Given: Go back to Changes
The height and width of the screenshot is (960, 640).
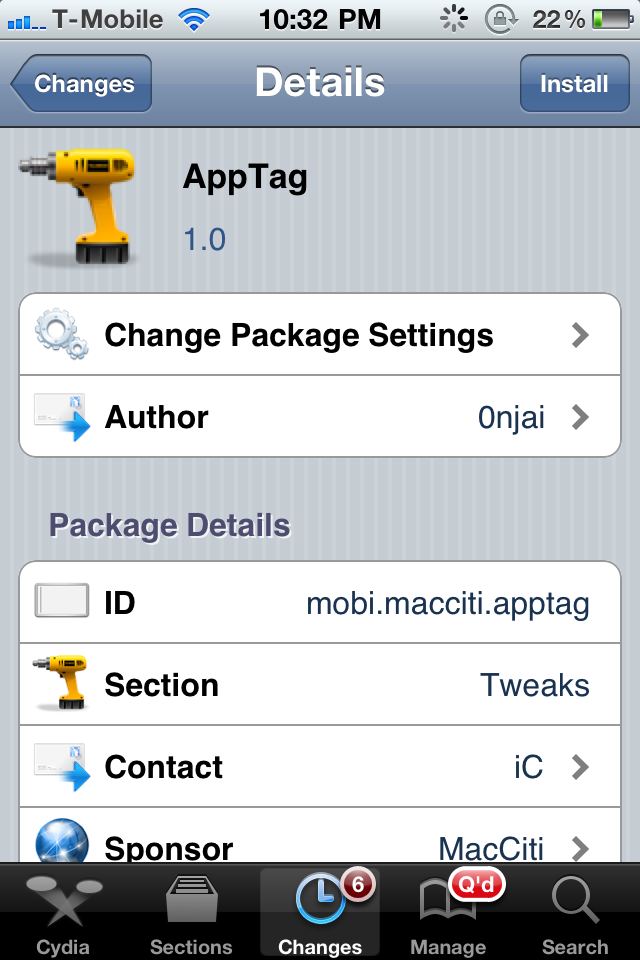Looking at the screenshot, I should coord(82,84).
